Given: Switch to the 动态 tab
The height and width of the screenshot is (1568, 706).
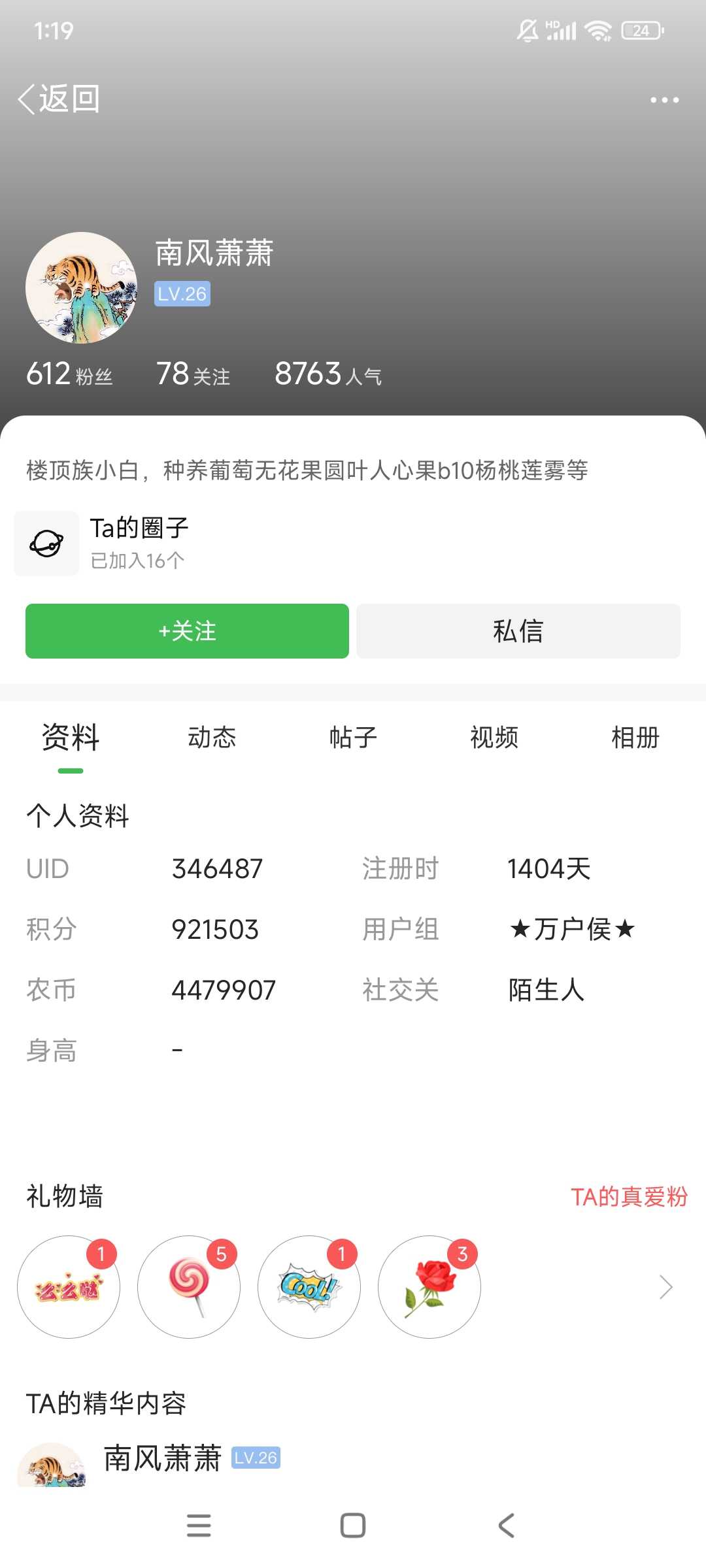Looking at the screenshot, I should [x=212, y=738].
